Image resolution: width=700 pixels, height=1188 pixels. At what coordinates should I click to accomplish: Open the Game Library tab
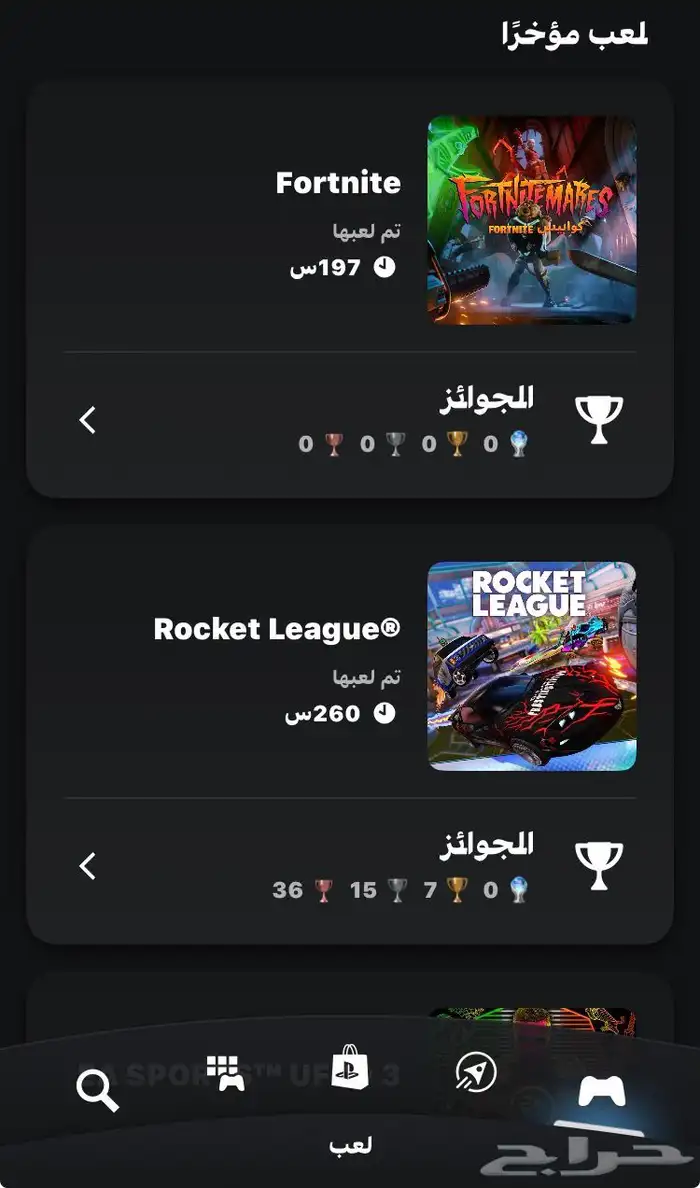click(x=226, y=1073)
